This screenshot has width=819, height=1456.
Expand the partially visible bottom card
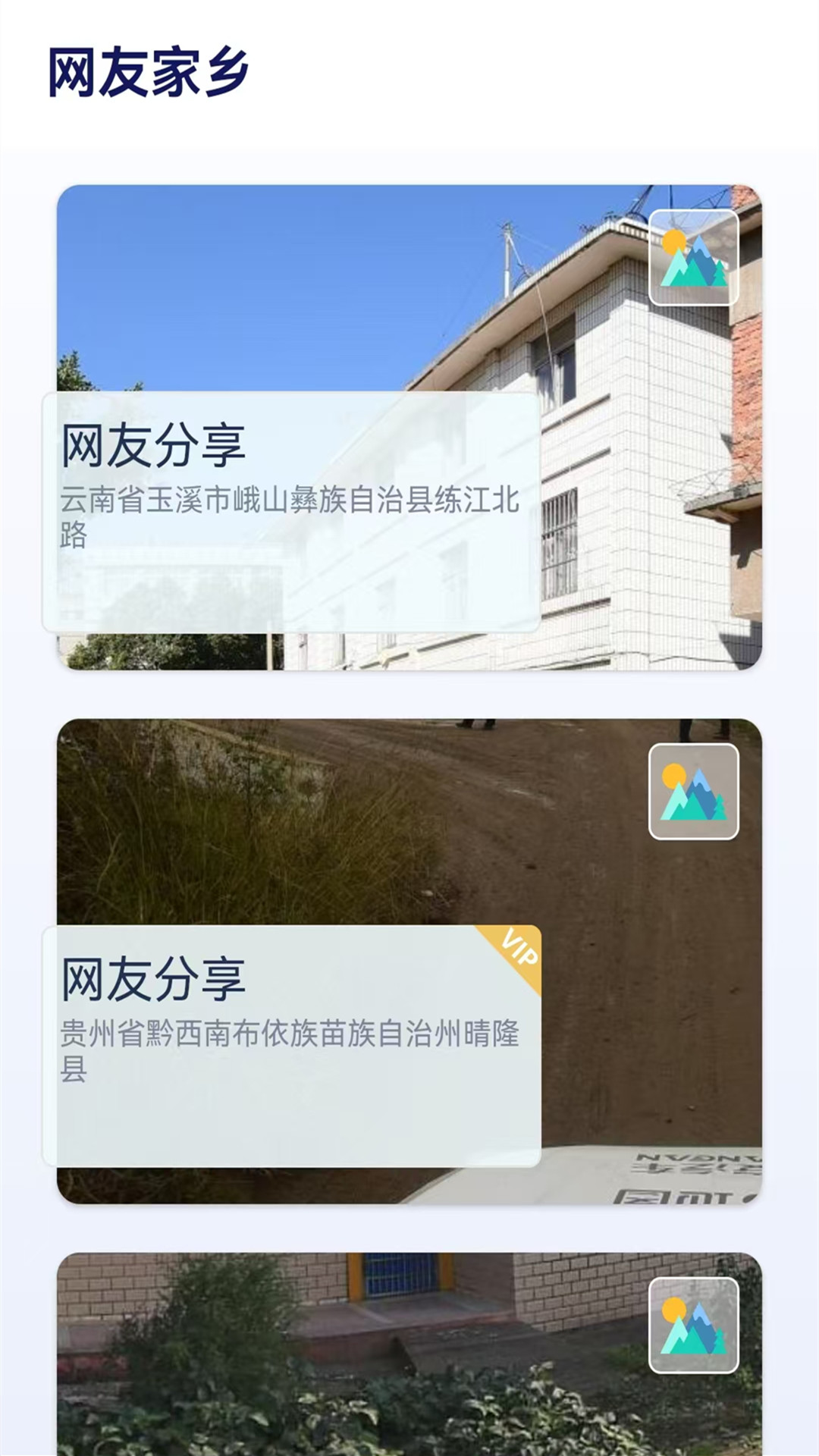click(x=409, y=1350)
